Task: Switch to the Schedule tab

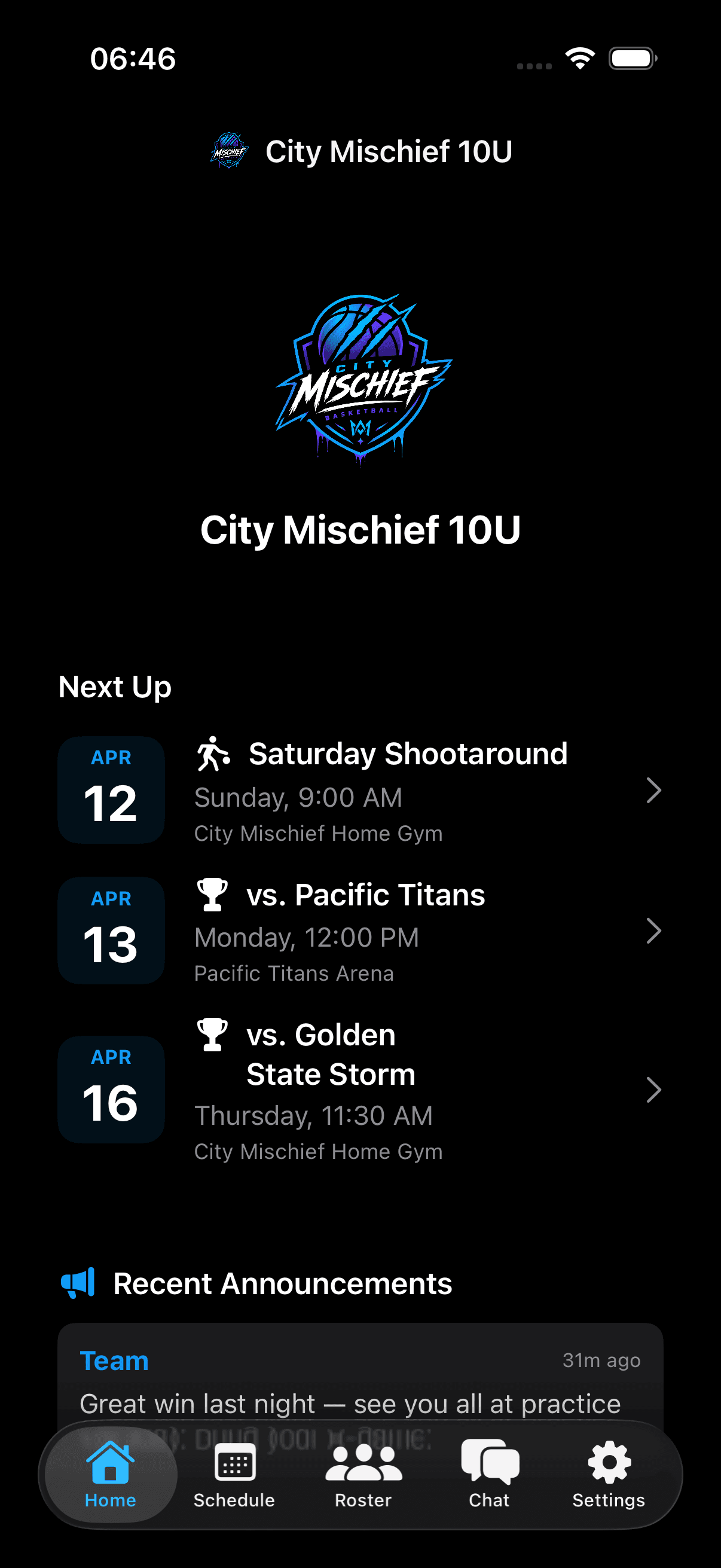Action: coord(234,1479)
